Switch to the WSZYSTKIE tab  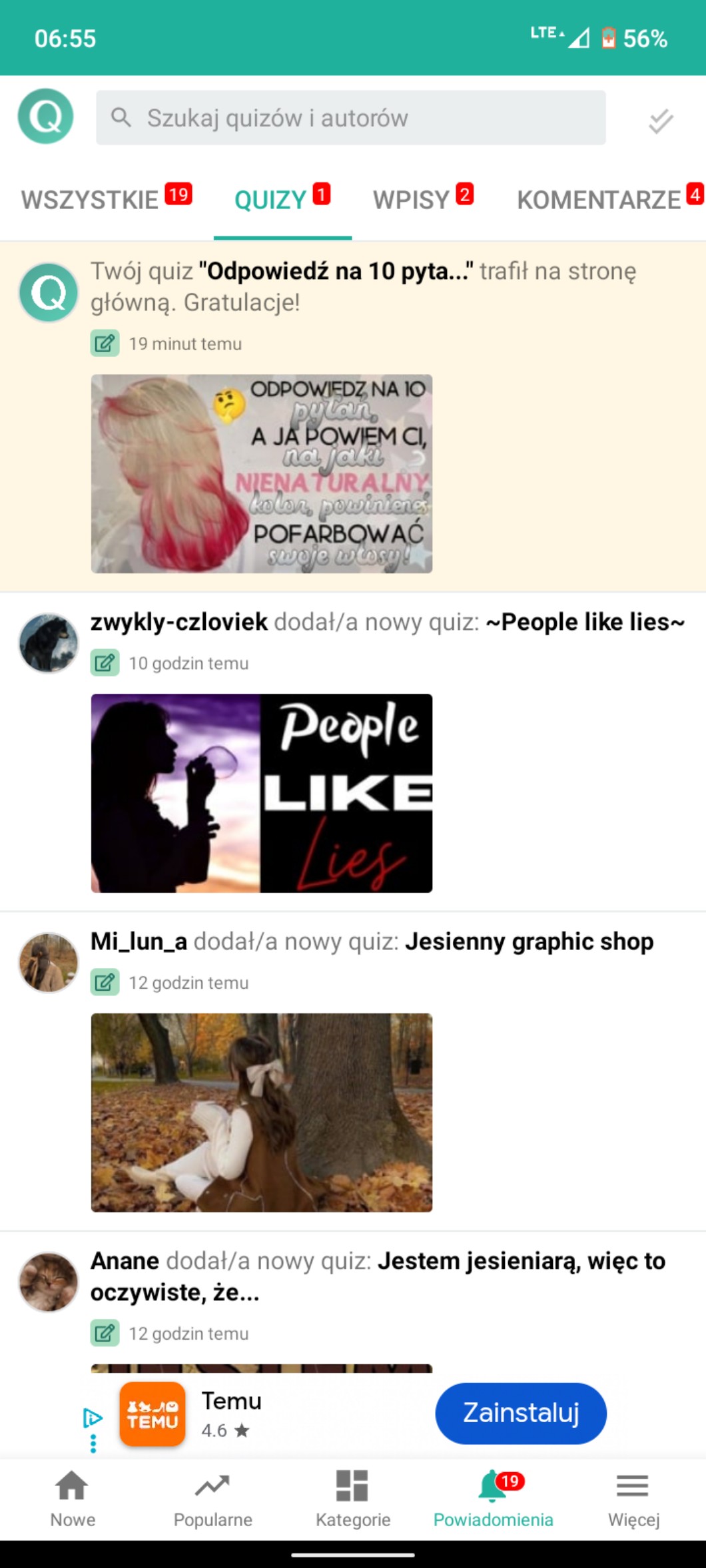pyautogui.click(x=105, y=199)
